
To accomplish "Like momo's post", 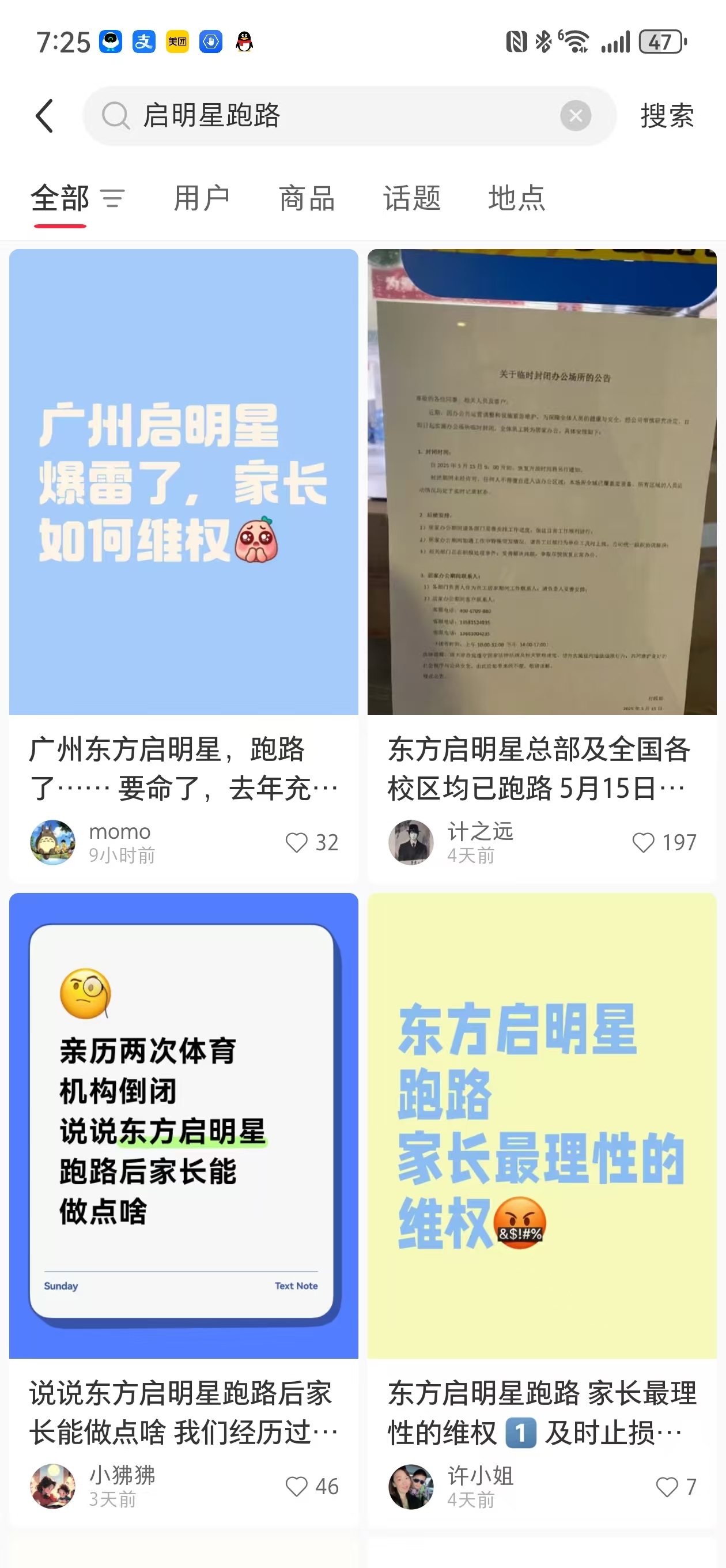I will [297, 842].
